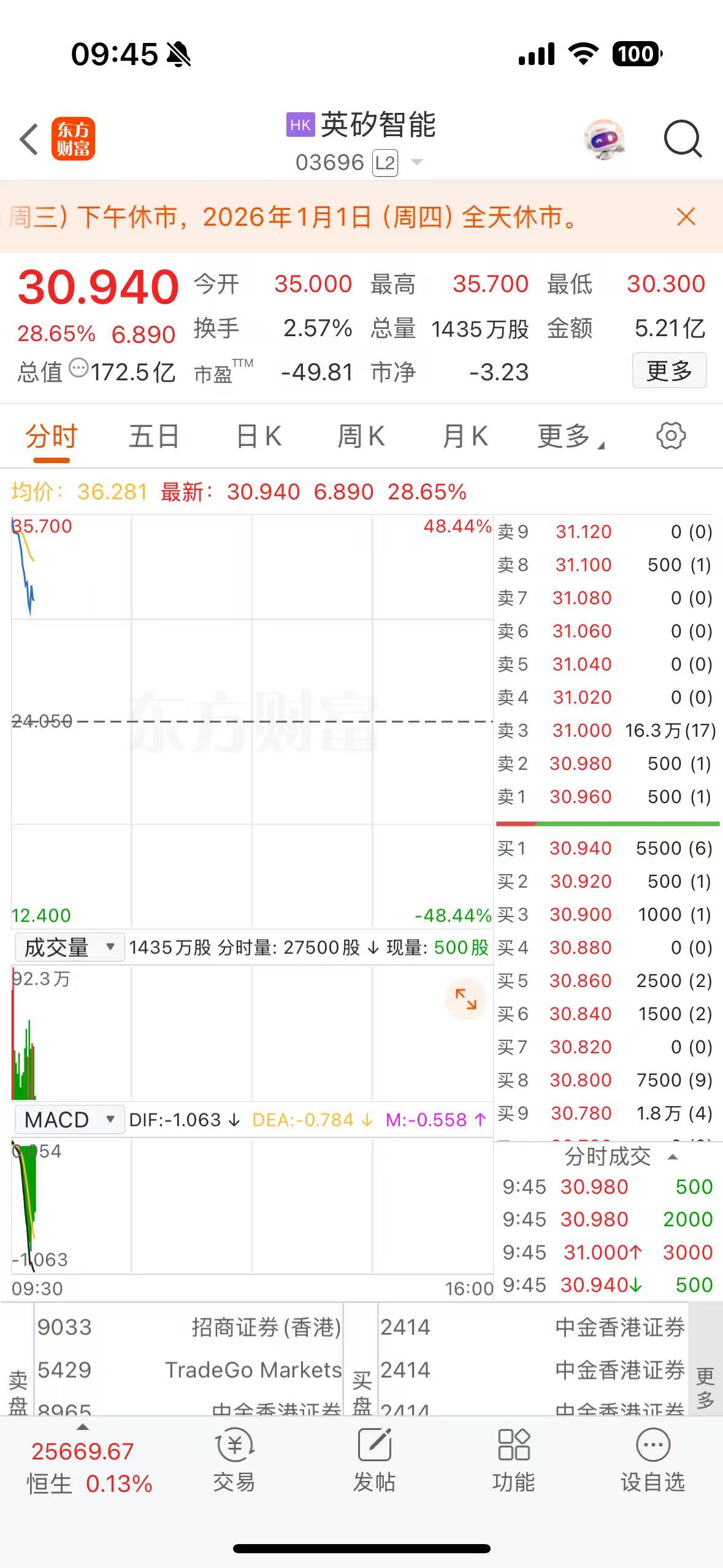Switch to the 五日 chart tab
Screen dimensions: 723x1568
click(x=153, y=437)
